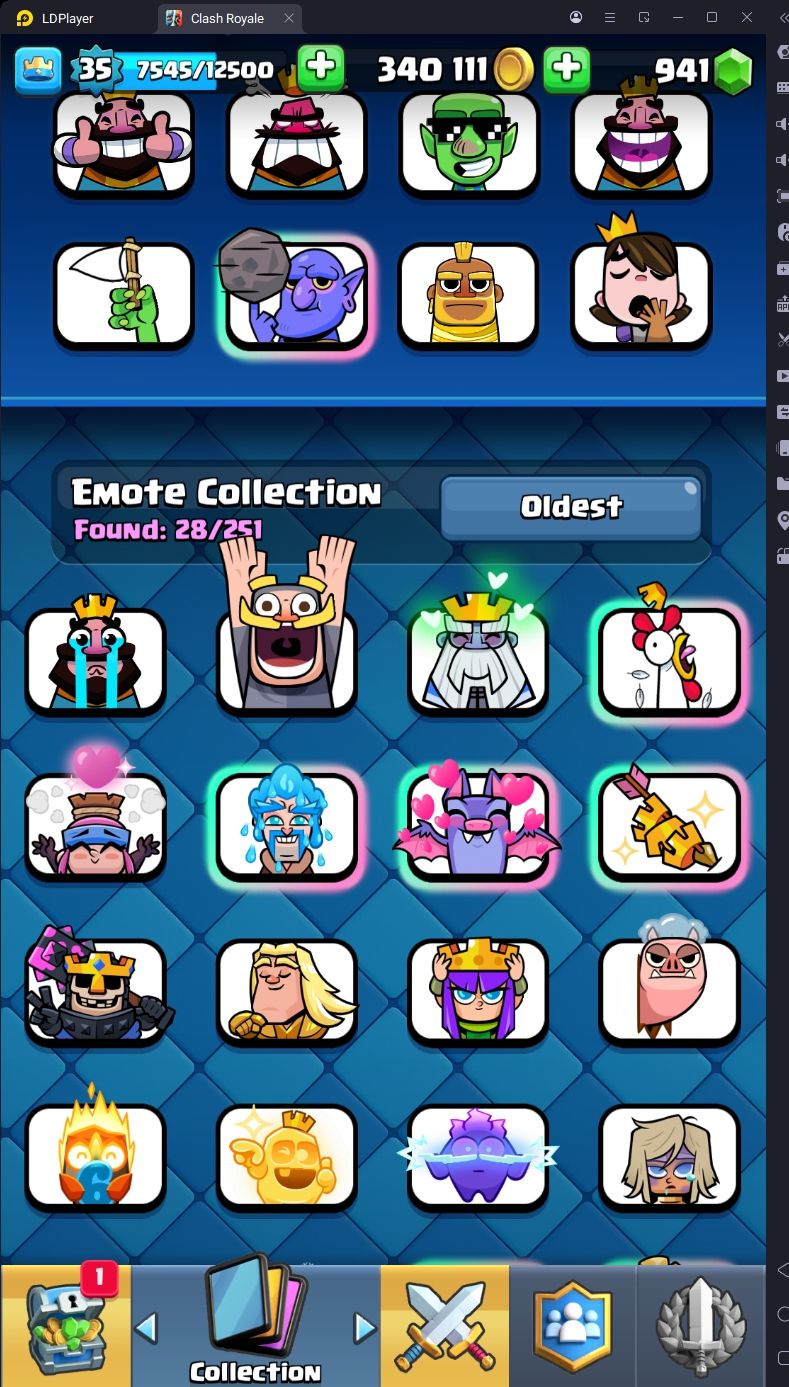Tap the green plus beside the experience bar
789x1387 pixels.
click(x=321, y=68)
